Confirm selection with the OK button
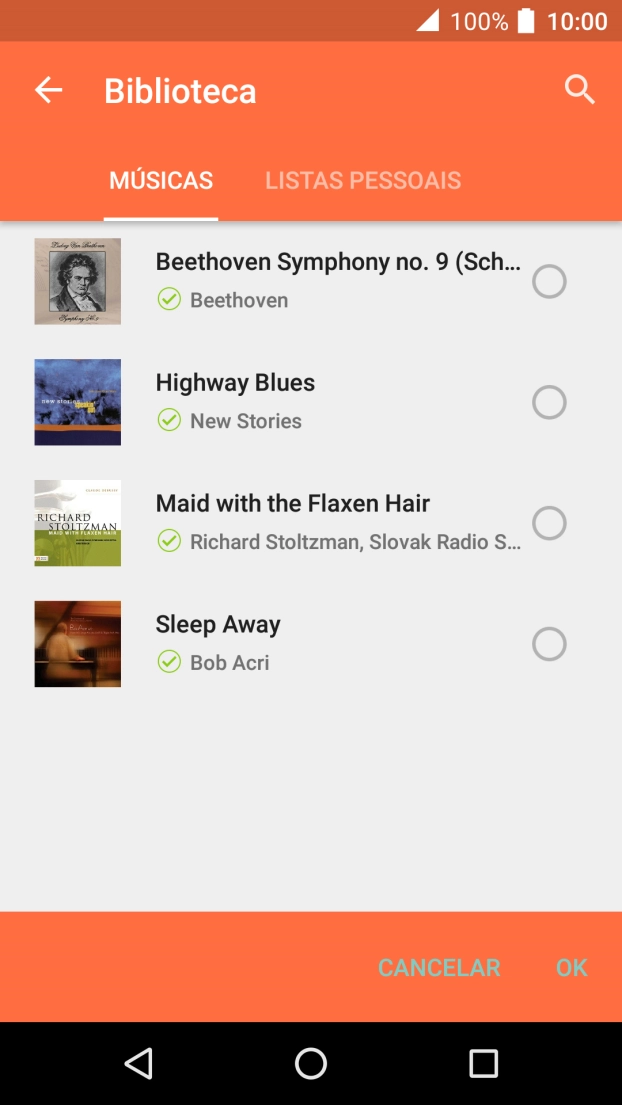Viewport: 622px width, 1105px height. (572, 967)
